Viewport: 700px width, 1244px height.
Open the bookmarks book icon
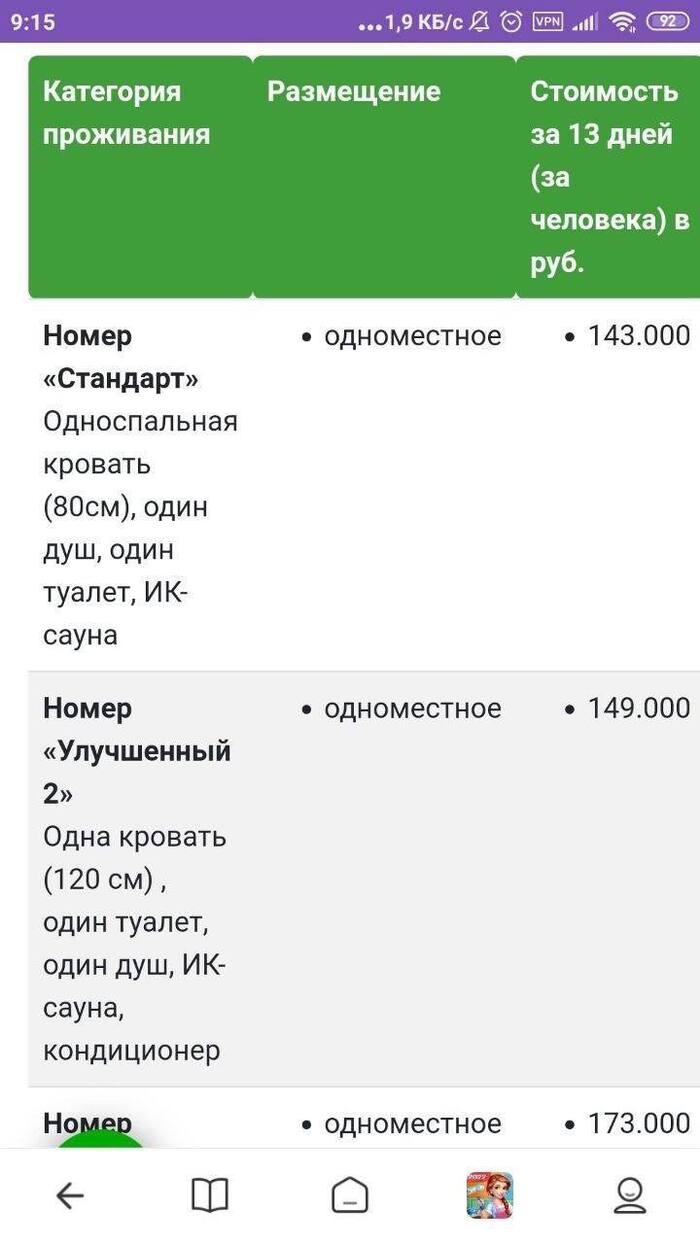tap(210, 1195)
